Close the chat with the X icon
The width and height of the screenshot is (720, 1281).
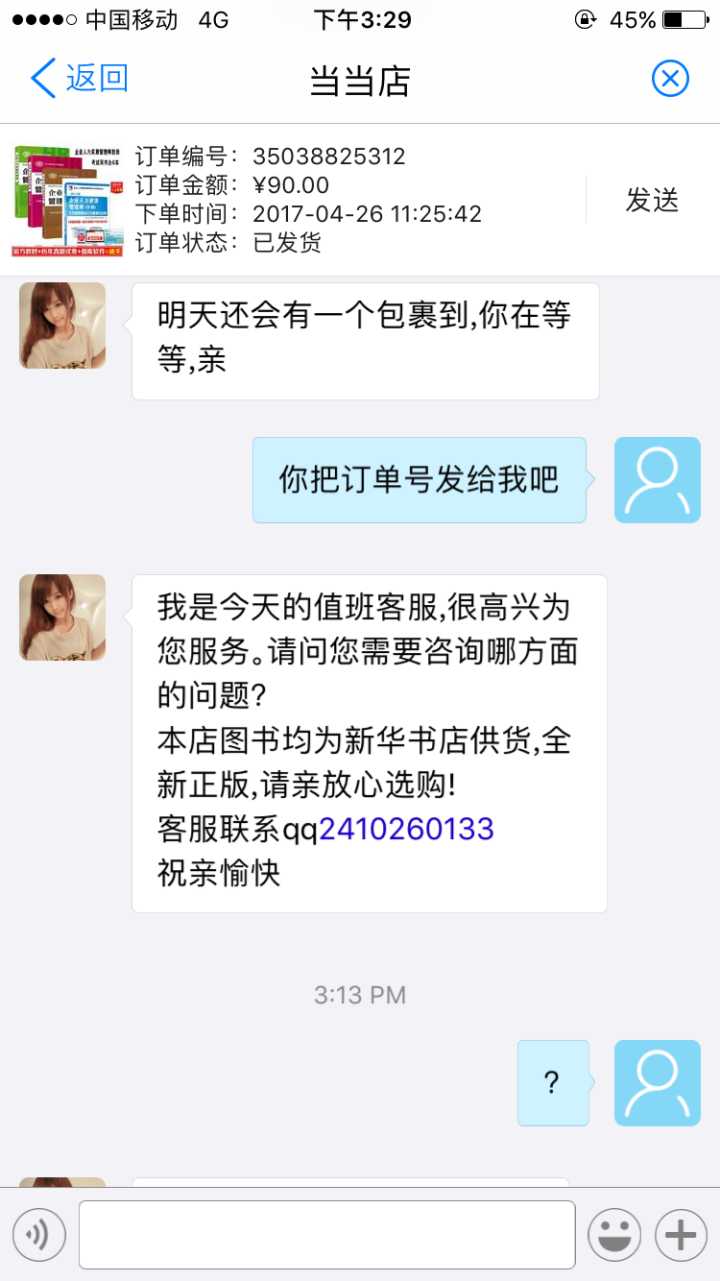[670, 78]
